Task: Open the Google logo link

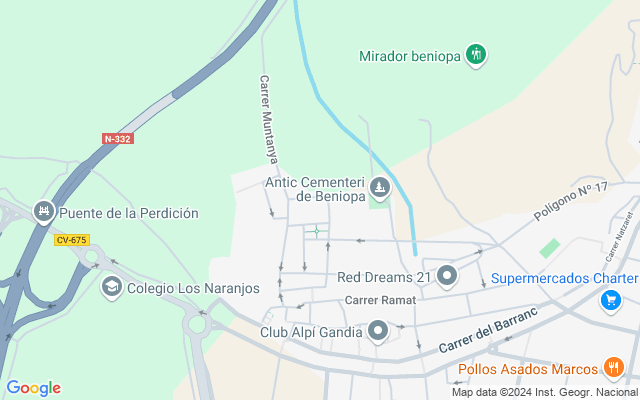Action: tap(33, 388)
